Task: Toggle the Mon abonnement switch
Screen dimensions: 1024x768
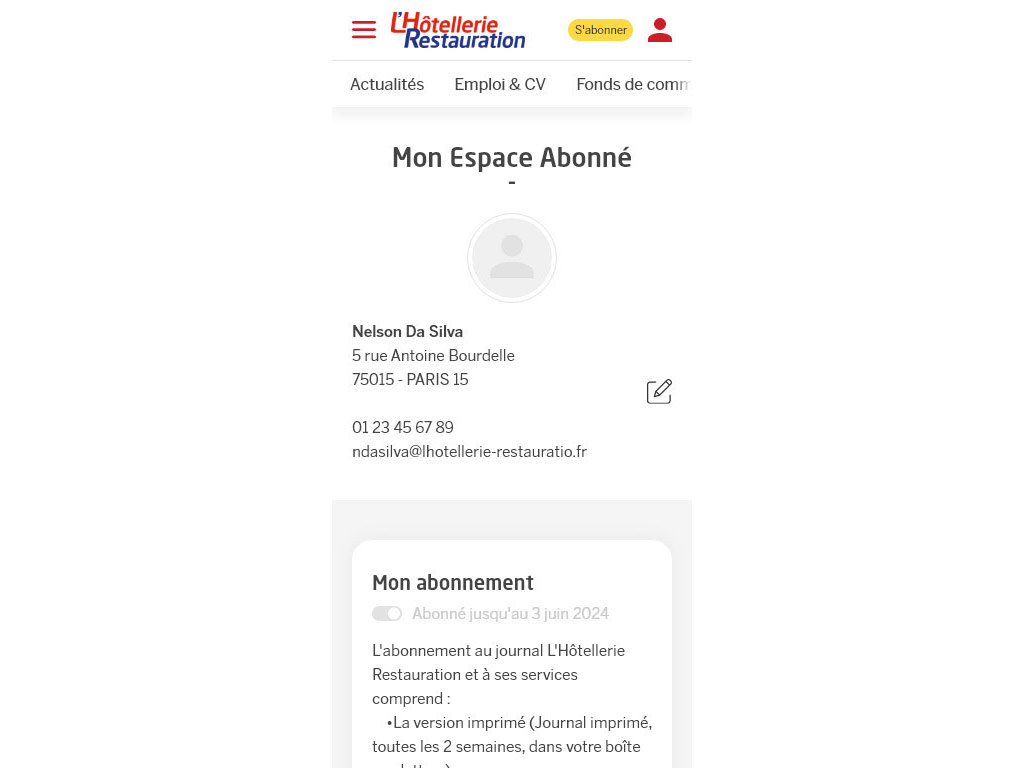Action: pos(387,614)
